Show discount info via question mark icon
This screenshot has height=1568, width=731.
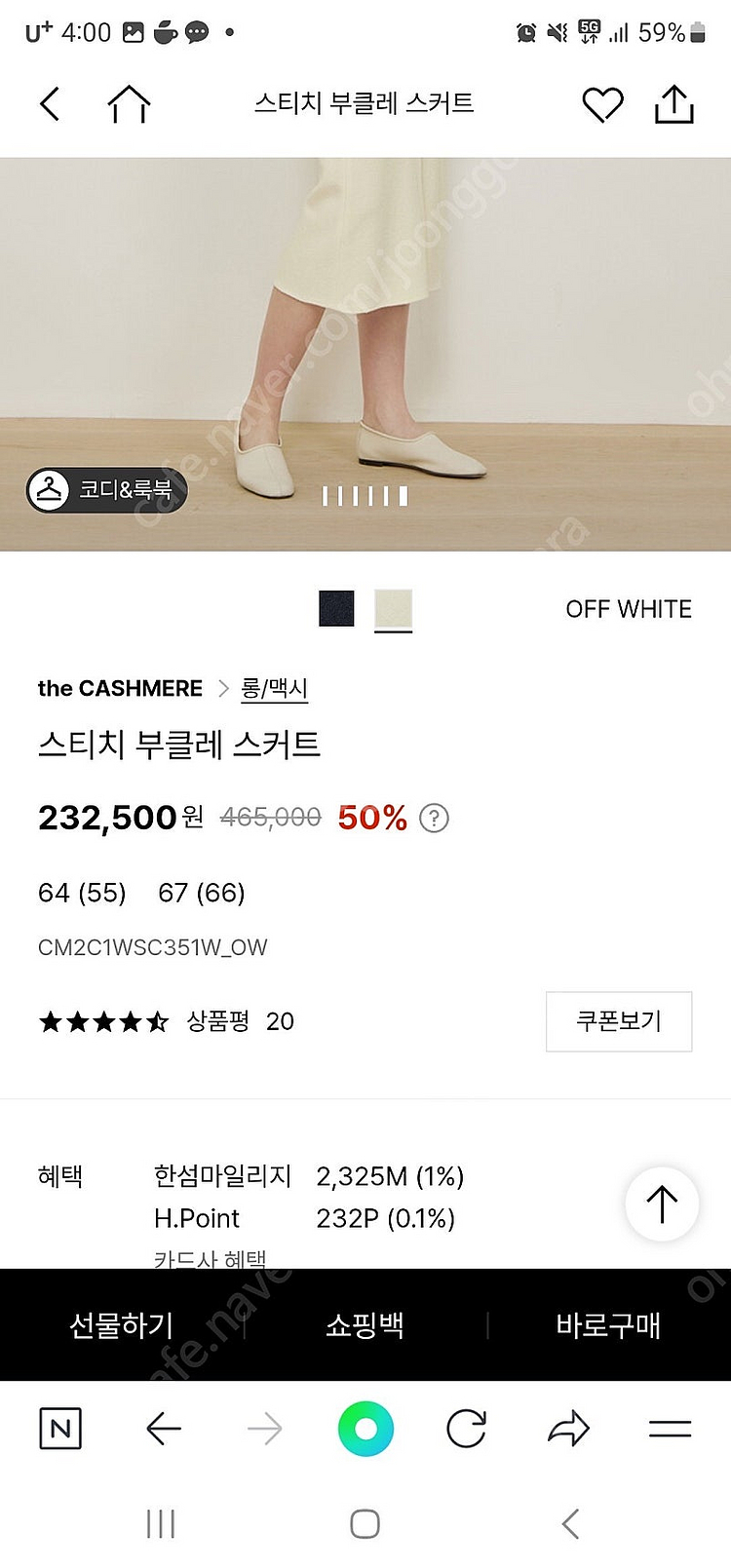click(x=434, y=818)
